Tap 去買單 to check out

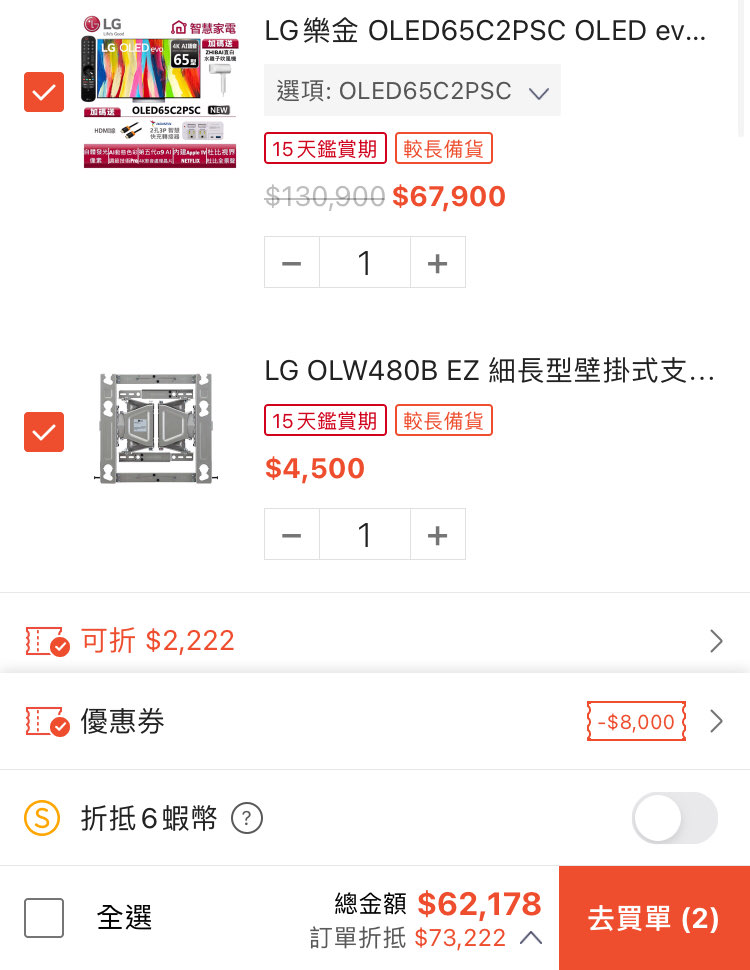point(653,918)
